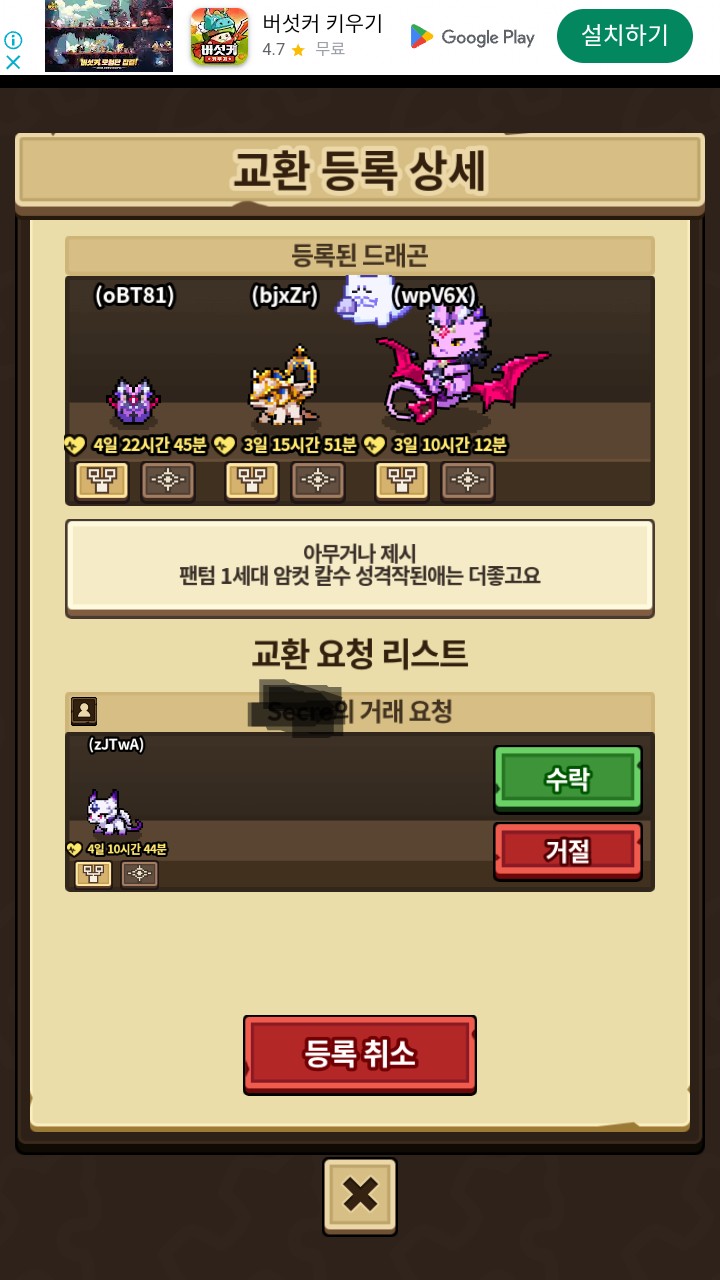The height and width of the screenshot is (1280, 720).
Task: Close the exchange detail dialog
Action: point(360,1196)
